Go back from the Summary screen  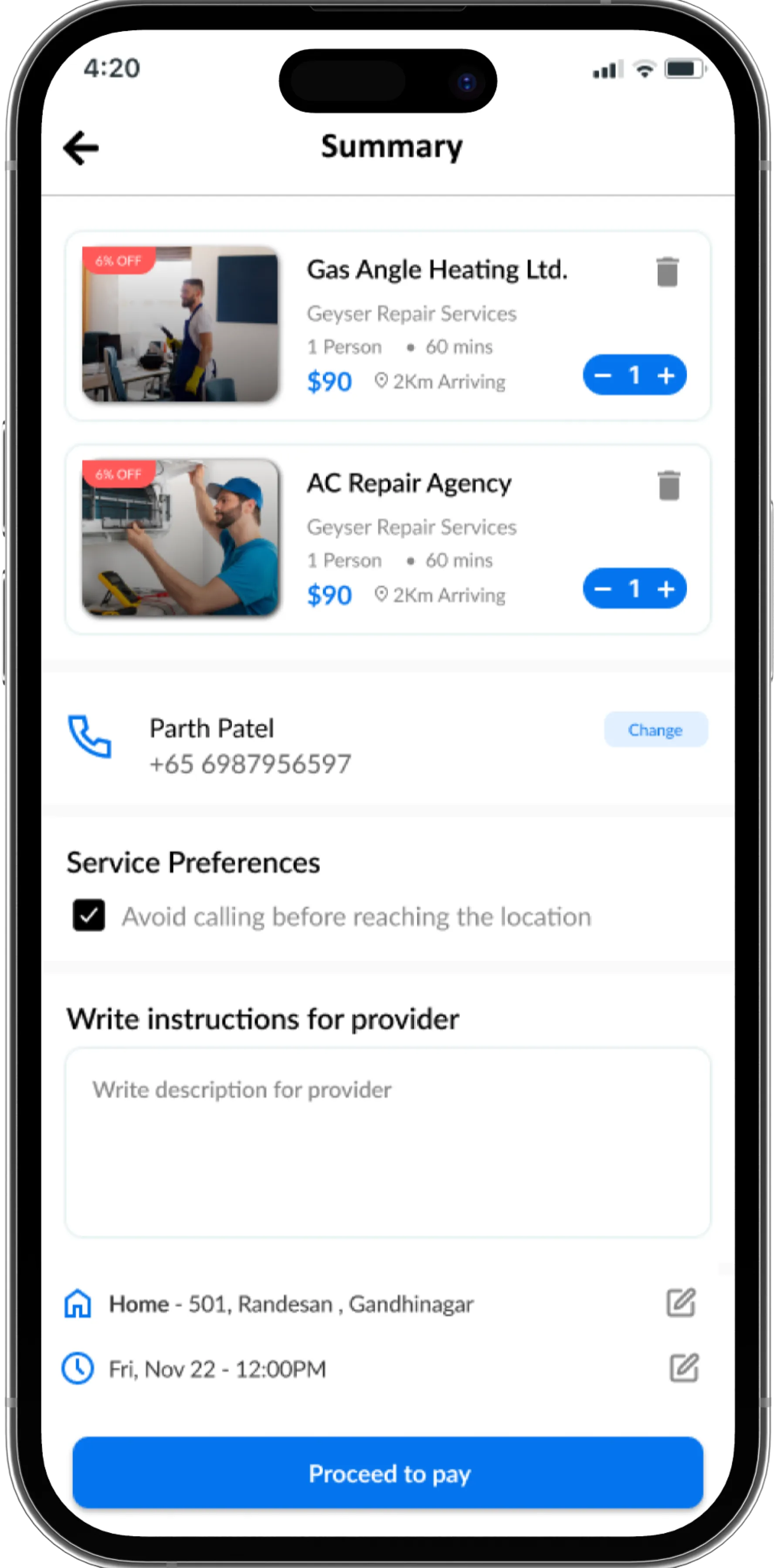(81, 148)
